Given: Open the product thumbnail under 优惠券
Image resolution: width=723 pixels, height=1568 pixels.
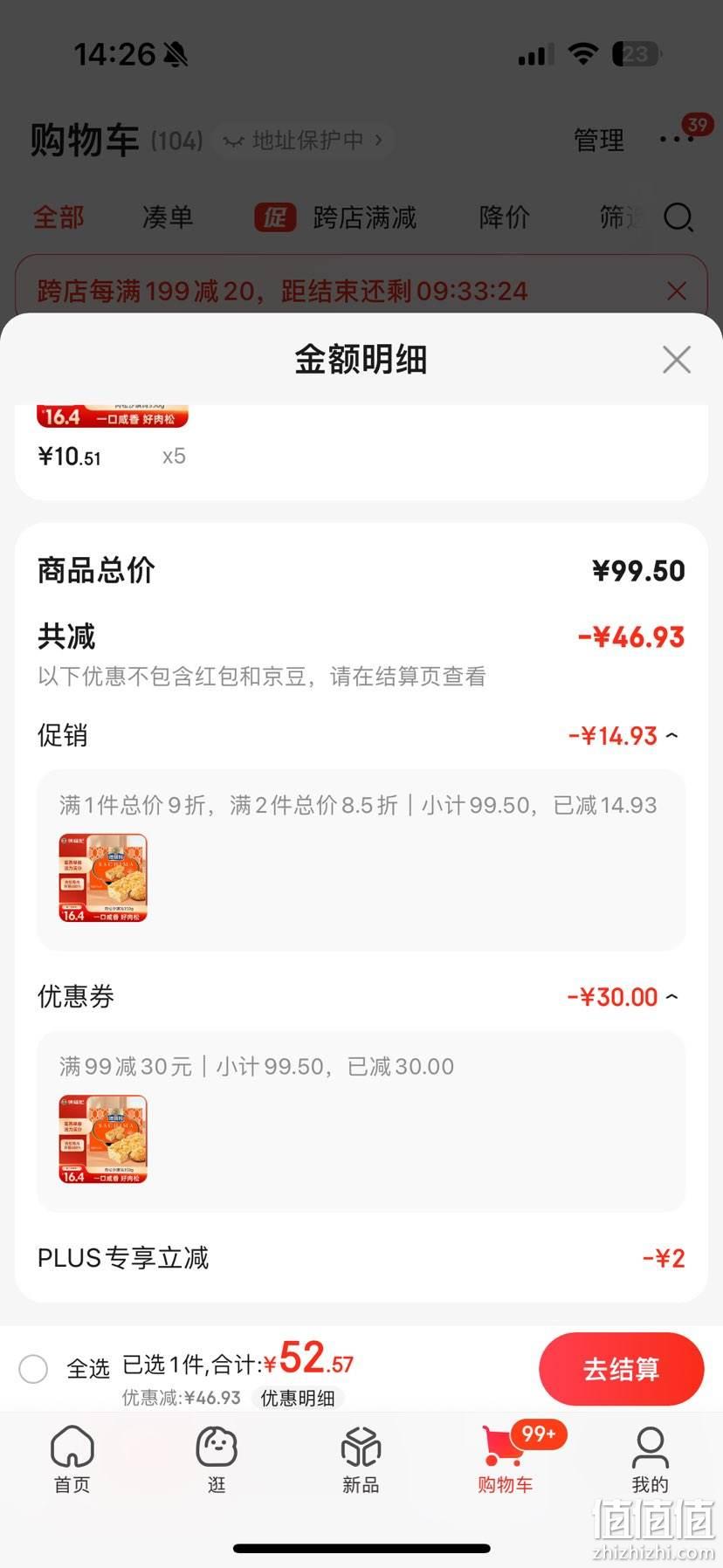Looking at the screenshot, I should pyautogui.click(x=103, y=1139).
